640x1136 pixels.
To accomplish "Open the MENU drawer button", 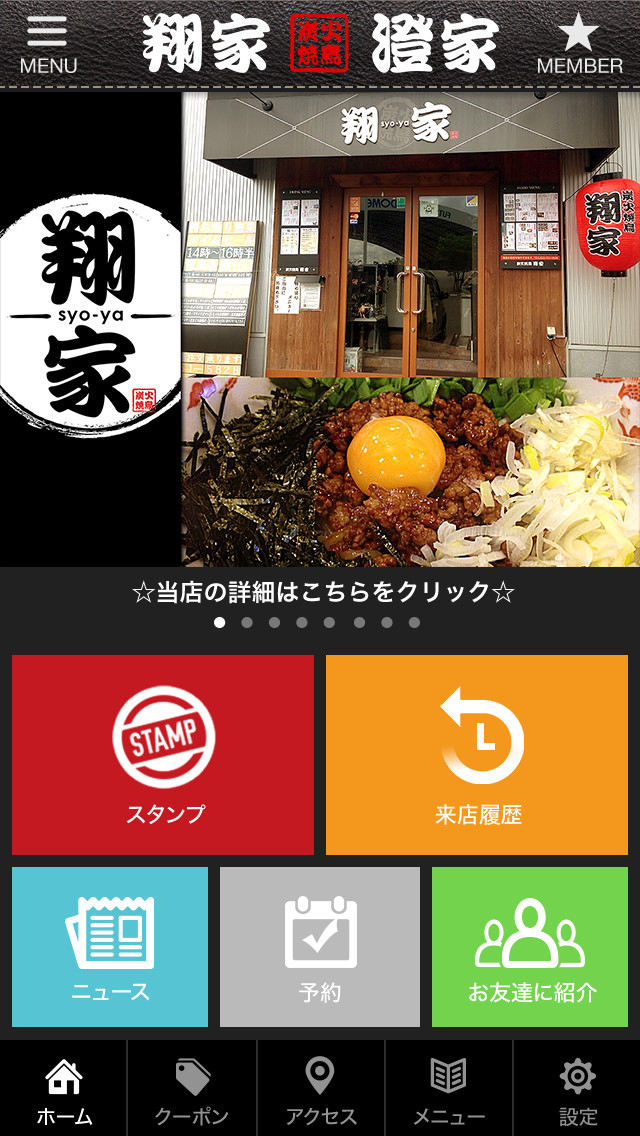I will (48, 45).
